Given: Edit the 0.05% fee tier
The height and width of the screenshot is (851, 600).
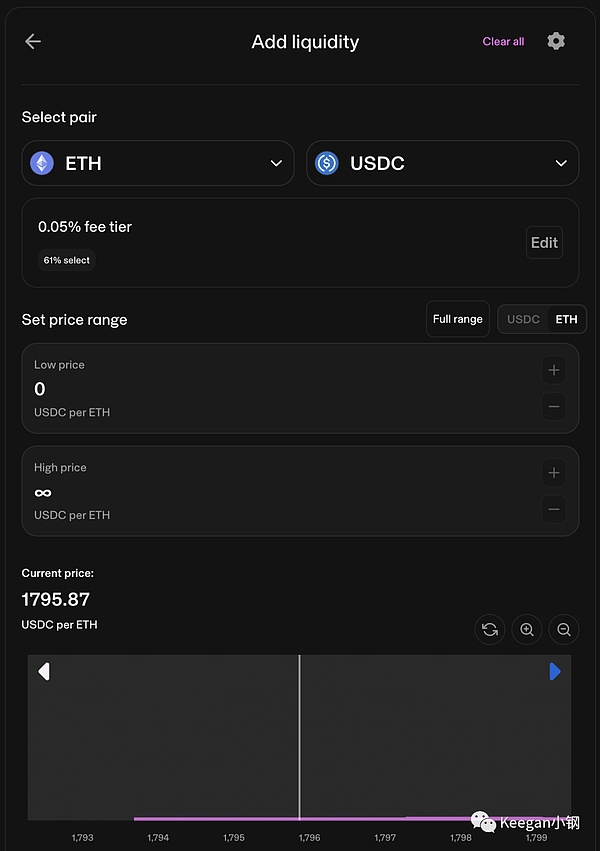Looking at the screenshot, I should [544, 242].
